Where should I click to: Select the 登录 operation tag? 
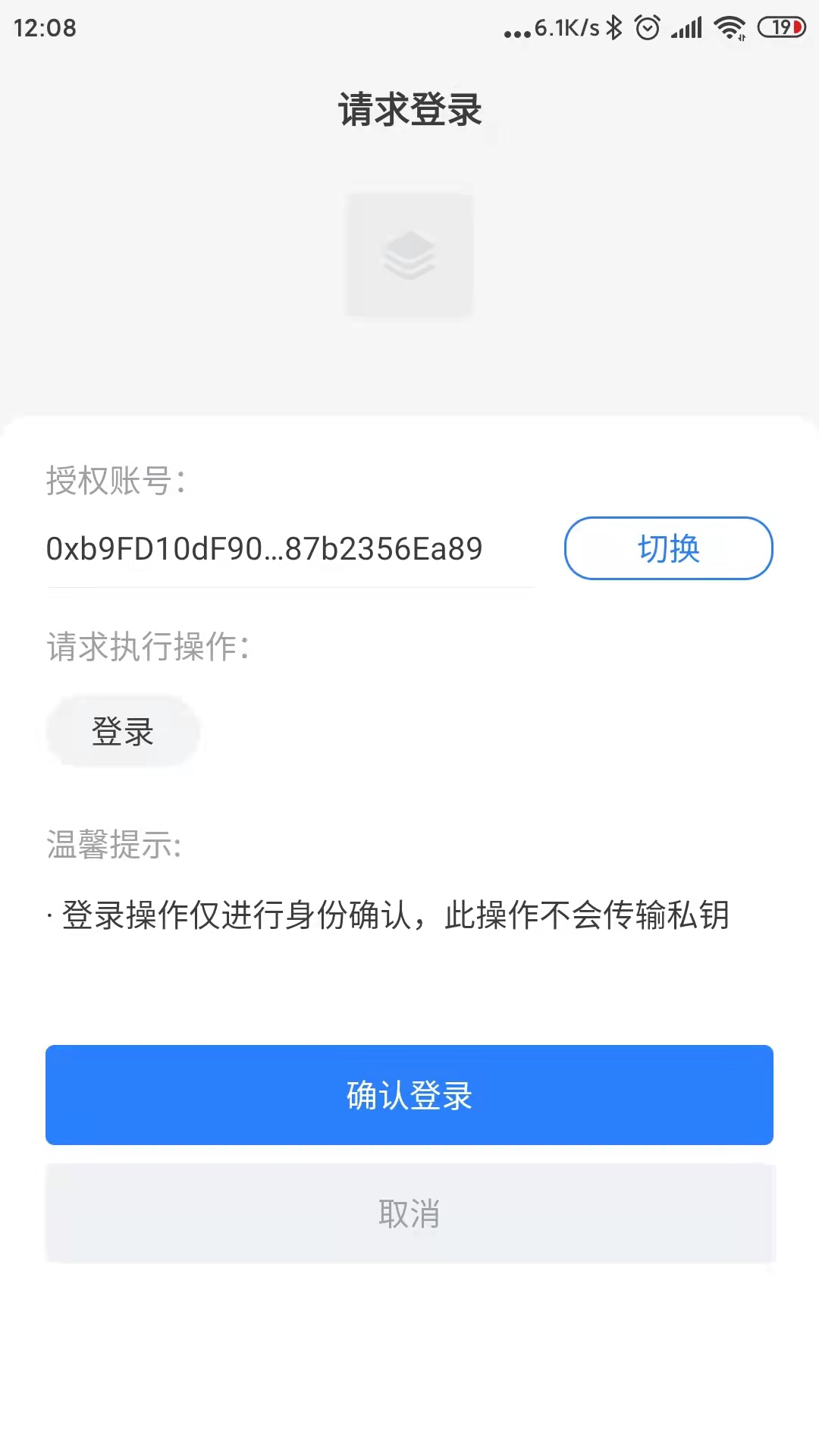tap(122, 730)
